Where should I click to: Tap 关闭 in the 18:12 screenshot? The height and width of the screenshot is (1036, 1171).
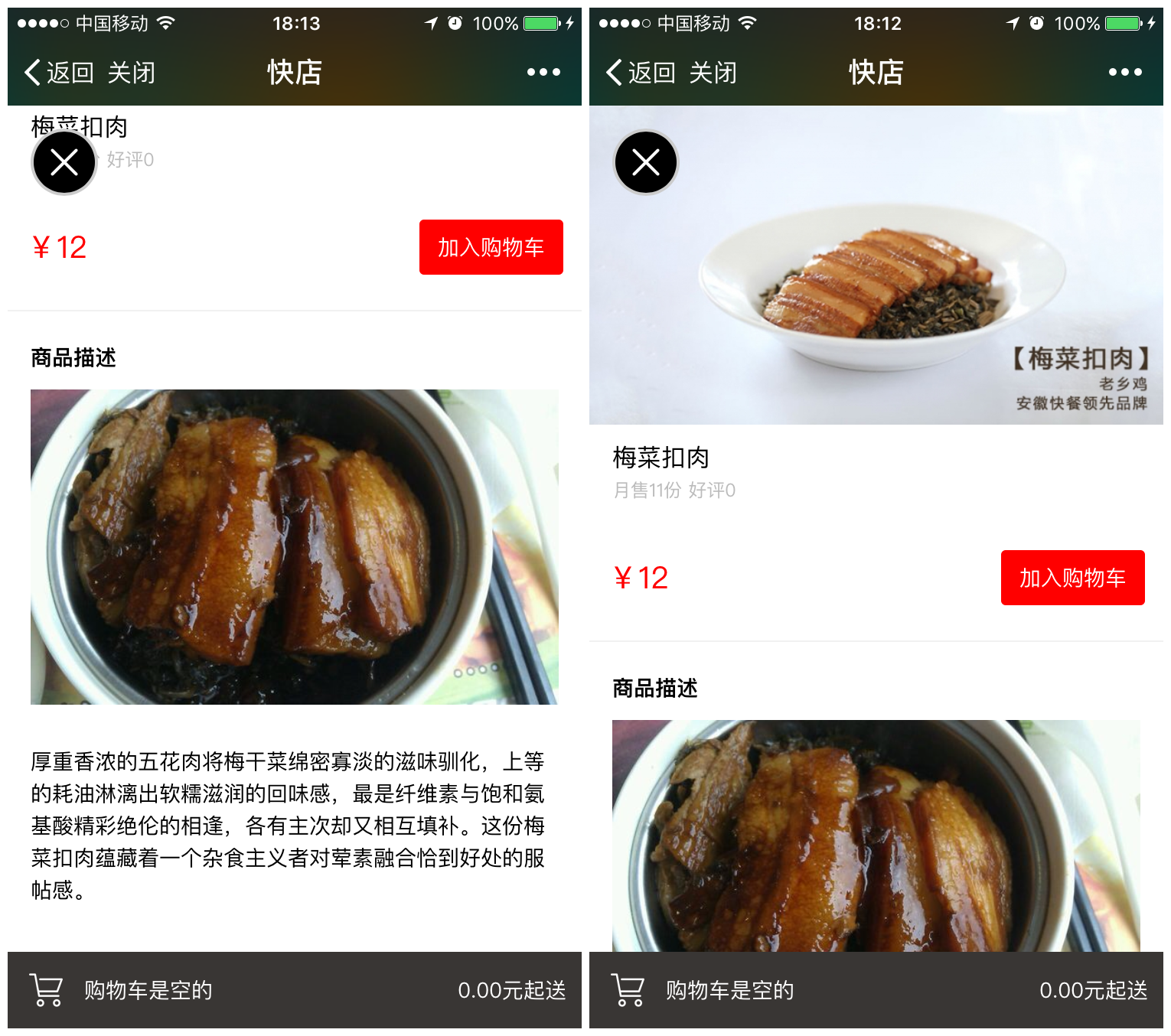click(x=713, y=73)
